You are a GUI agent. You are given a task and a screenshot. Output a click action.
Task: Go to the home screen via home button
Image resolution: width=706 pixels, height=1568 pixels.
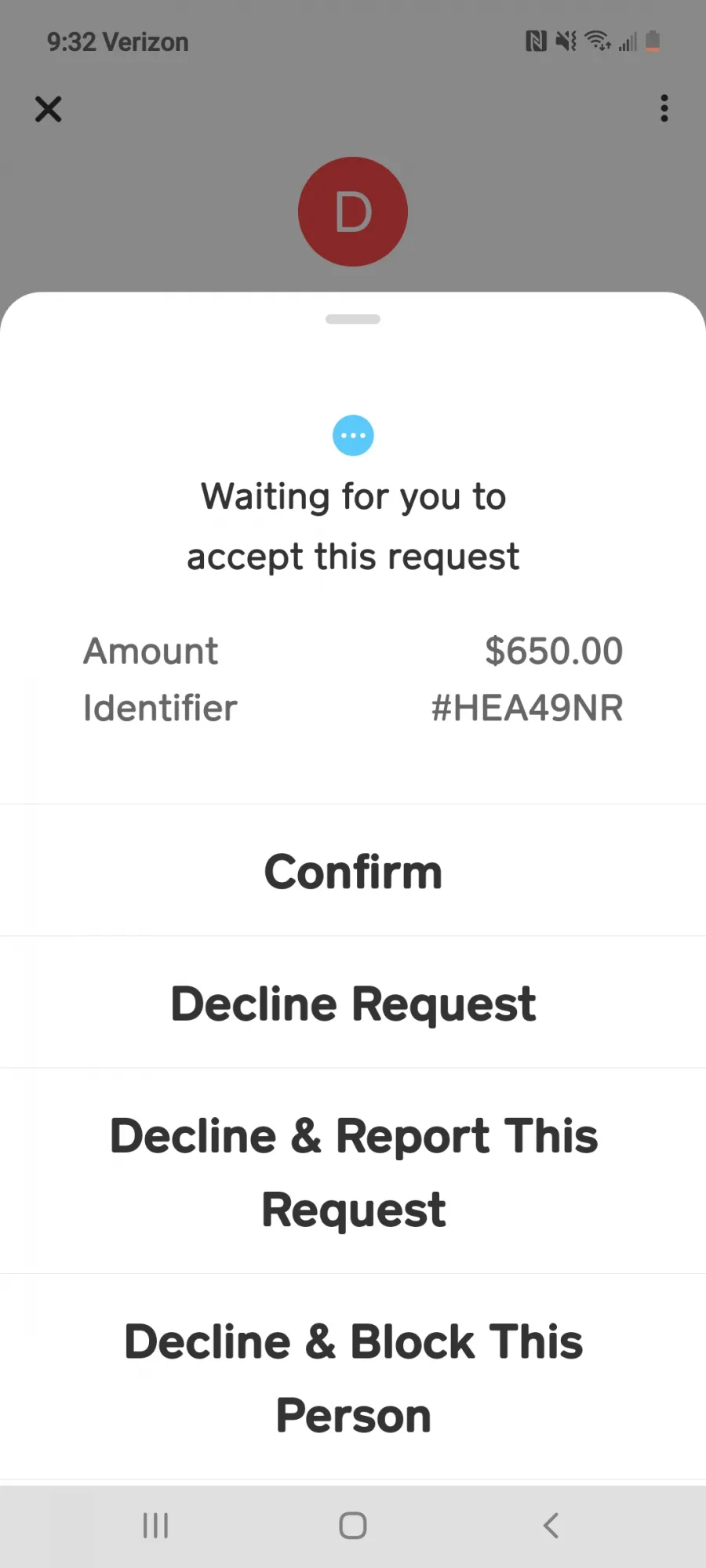(x=353, y=1526)
